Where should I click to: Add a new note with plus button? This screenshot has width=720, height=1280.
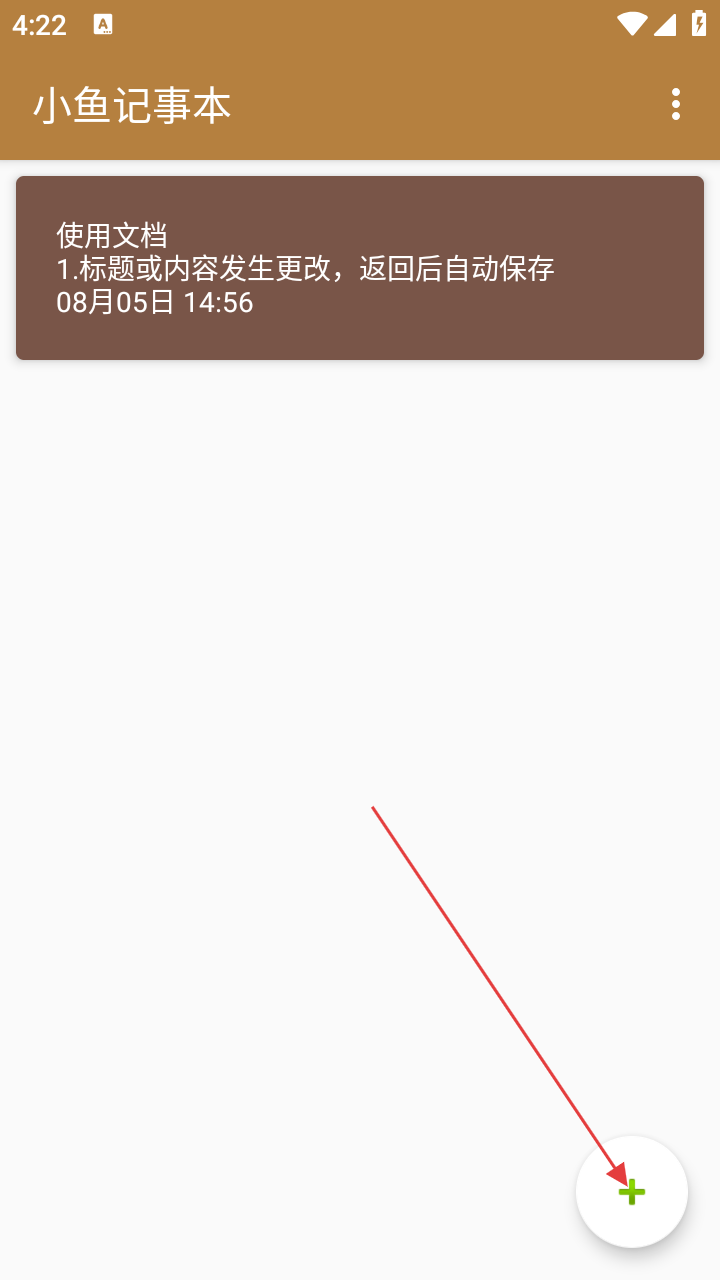point(632,1192)
